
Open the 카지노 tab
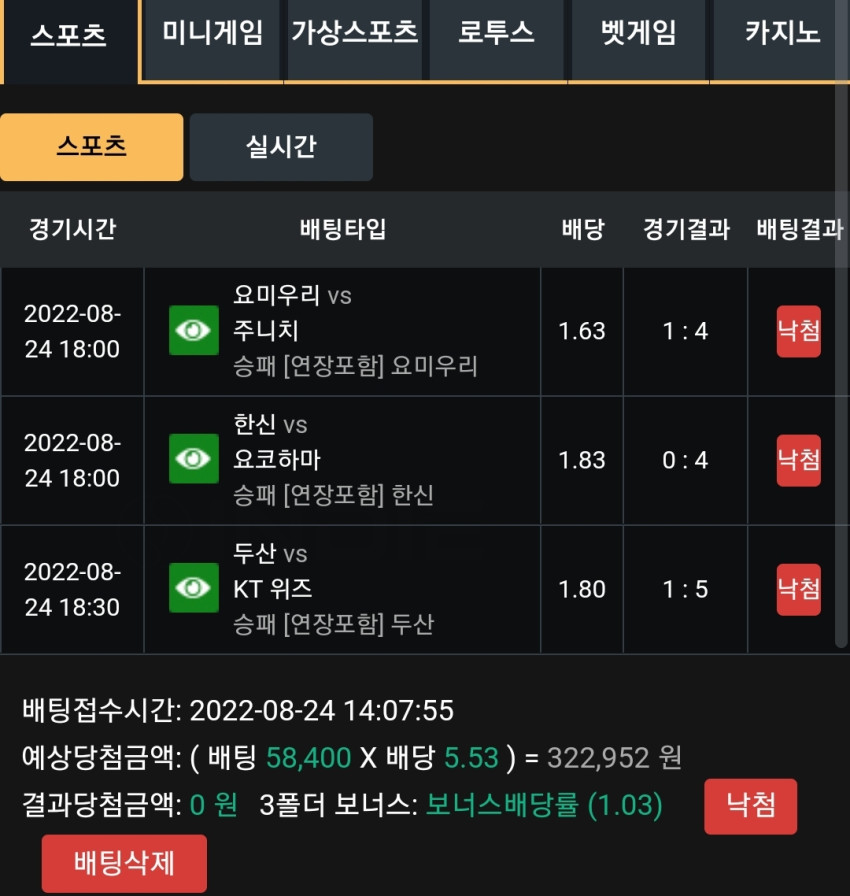click(780, 39)
